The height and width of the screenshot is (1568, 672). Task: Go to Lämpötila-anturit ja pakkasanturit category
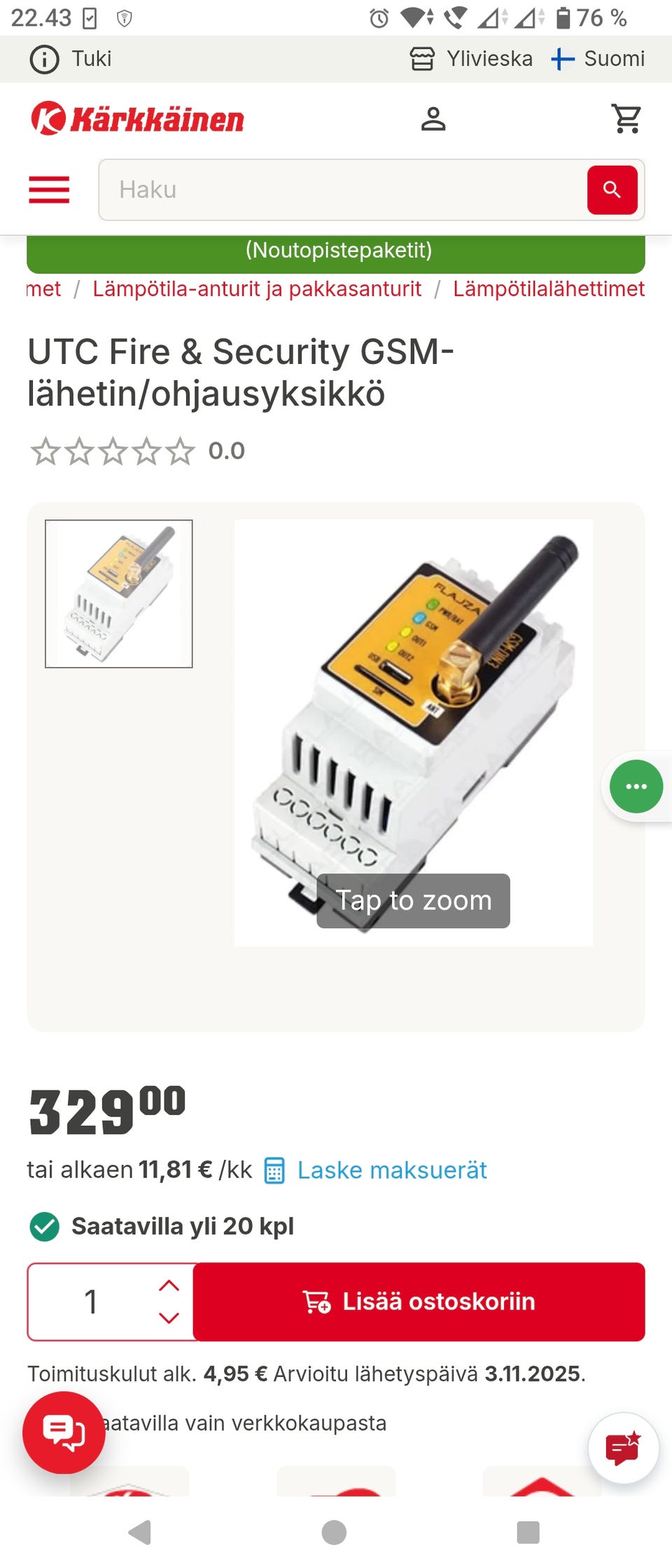[x=257, y=288]
